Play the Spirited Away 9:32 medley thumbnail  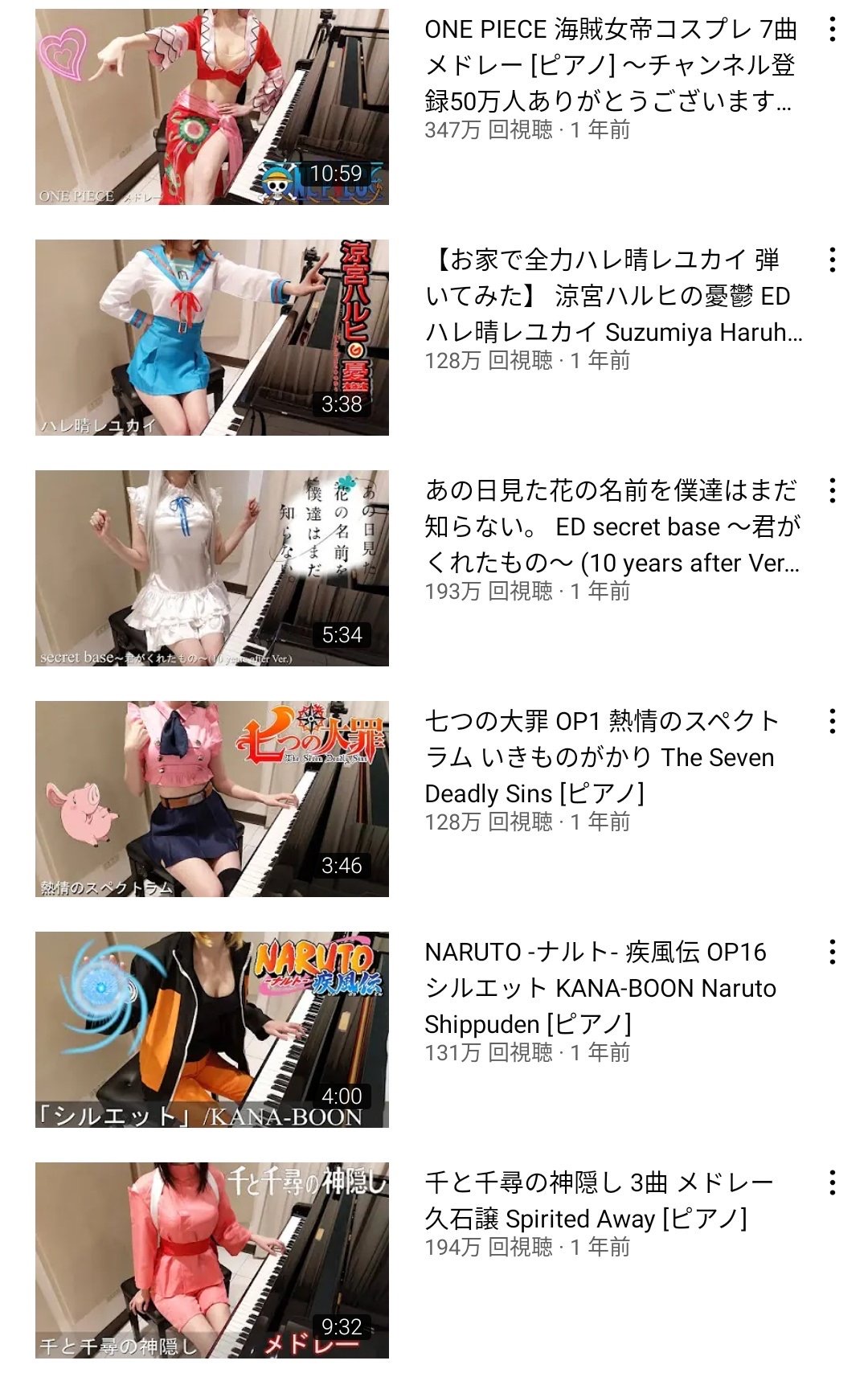coord(211,1260)
